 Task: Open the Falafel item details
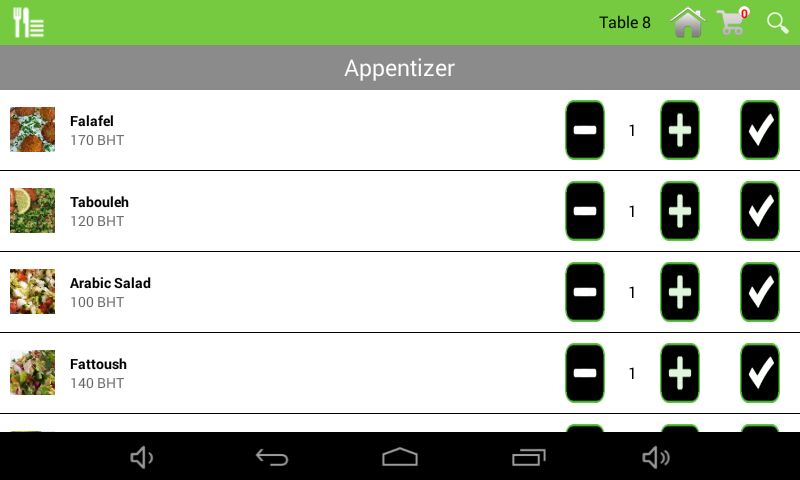click(92, 122)
